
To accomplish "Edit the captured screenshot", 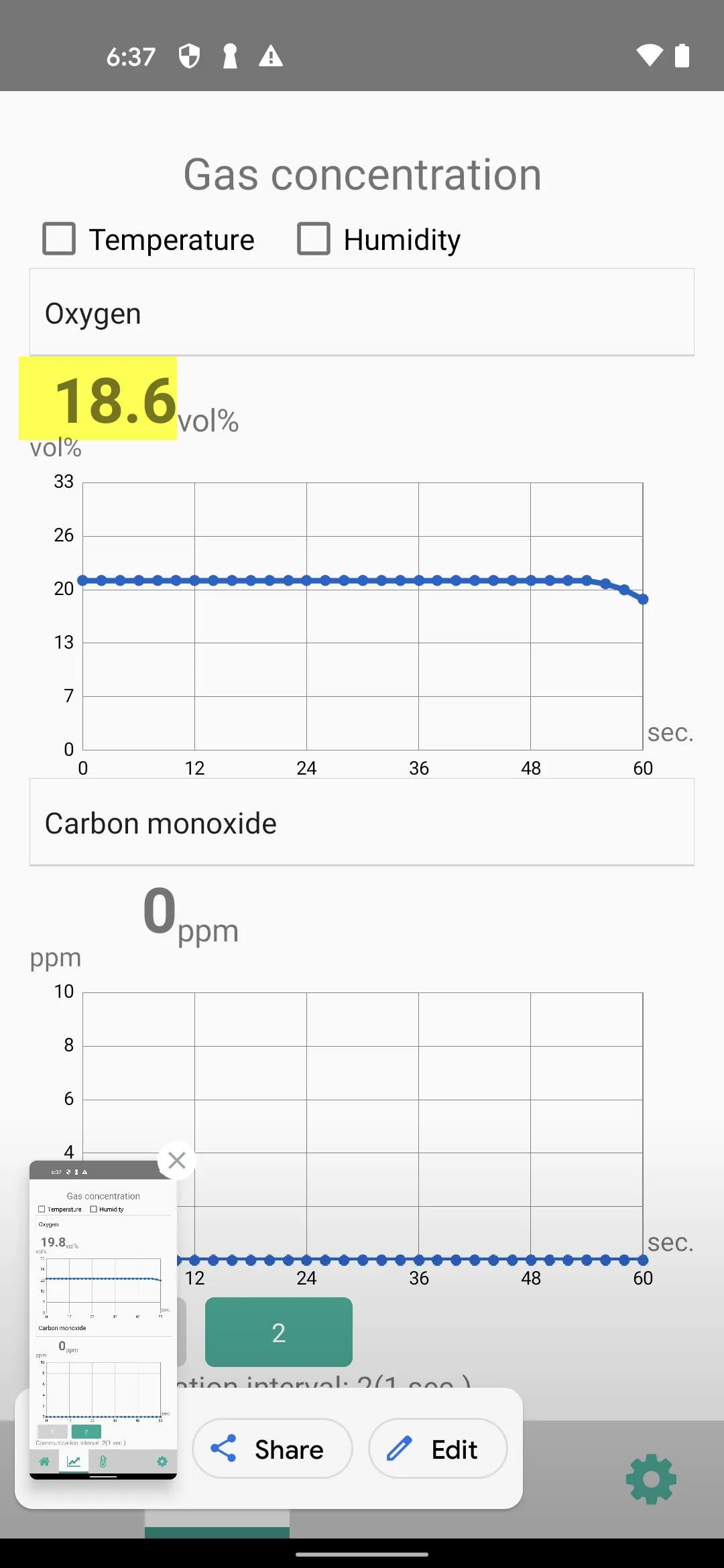I will [x=437, y=1449].
